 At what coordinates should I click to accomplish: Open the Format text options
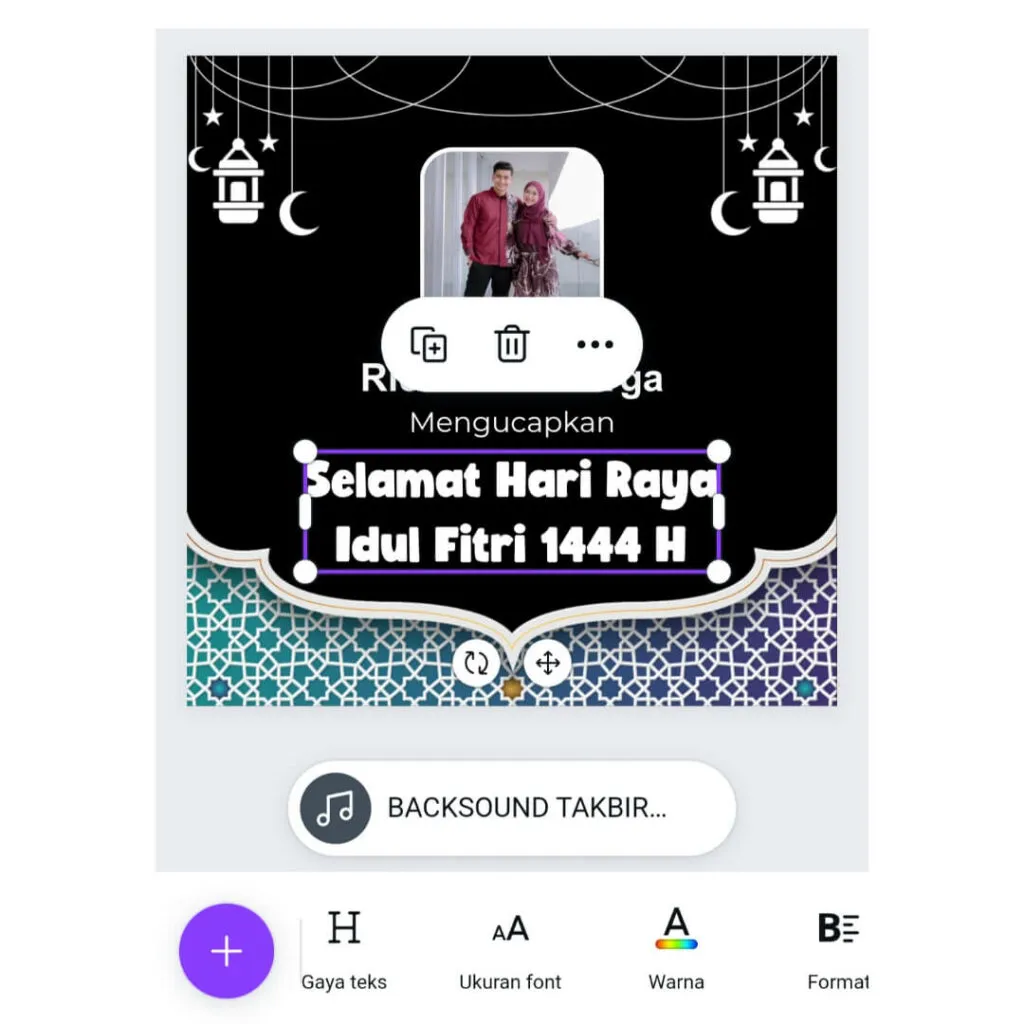tap(838, 949)
